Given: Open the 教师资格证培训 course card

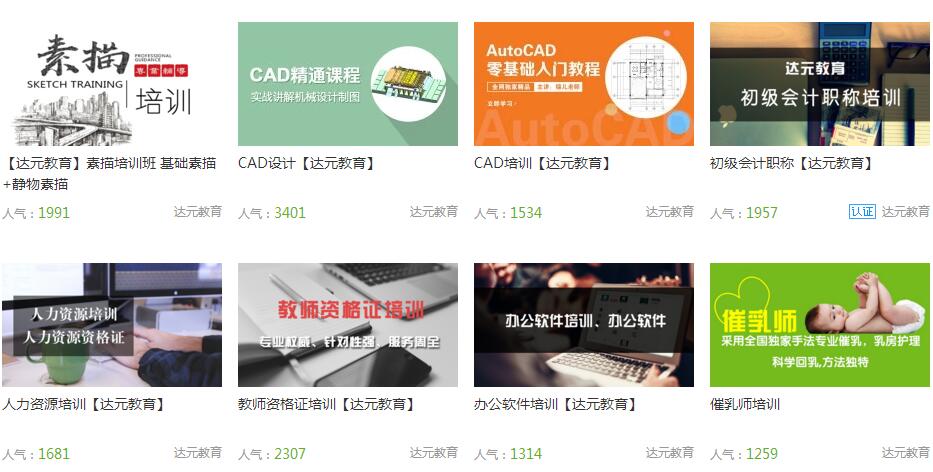Looking at the screenshot, I should (x=348, y=325).
